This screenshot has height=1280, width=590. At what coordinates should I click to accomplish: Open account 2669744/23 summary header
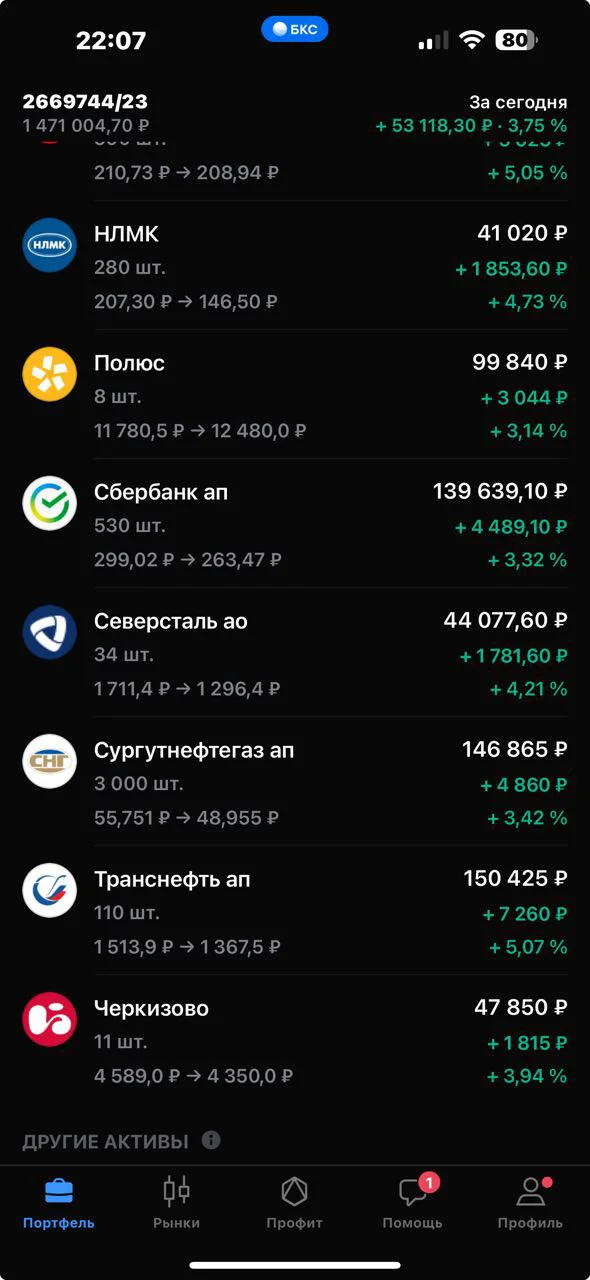295,114
